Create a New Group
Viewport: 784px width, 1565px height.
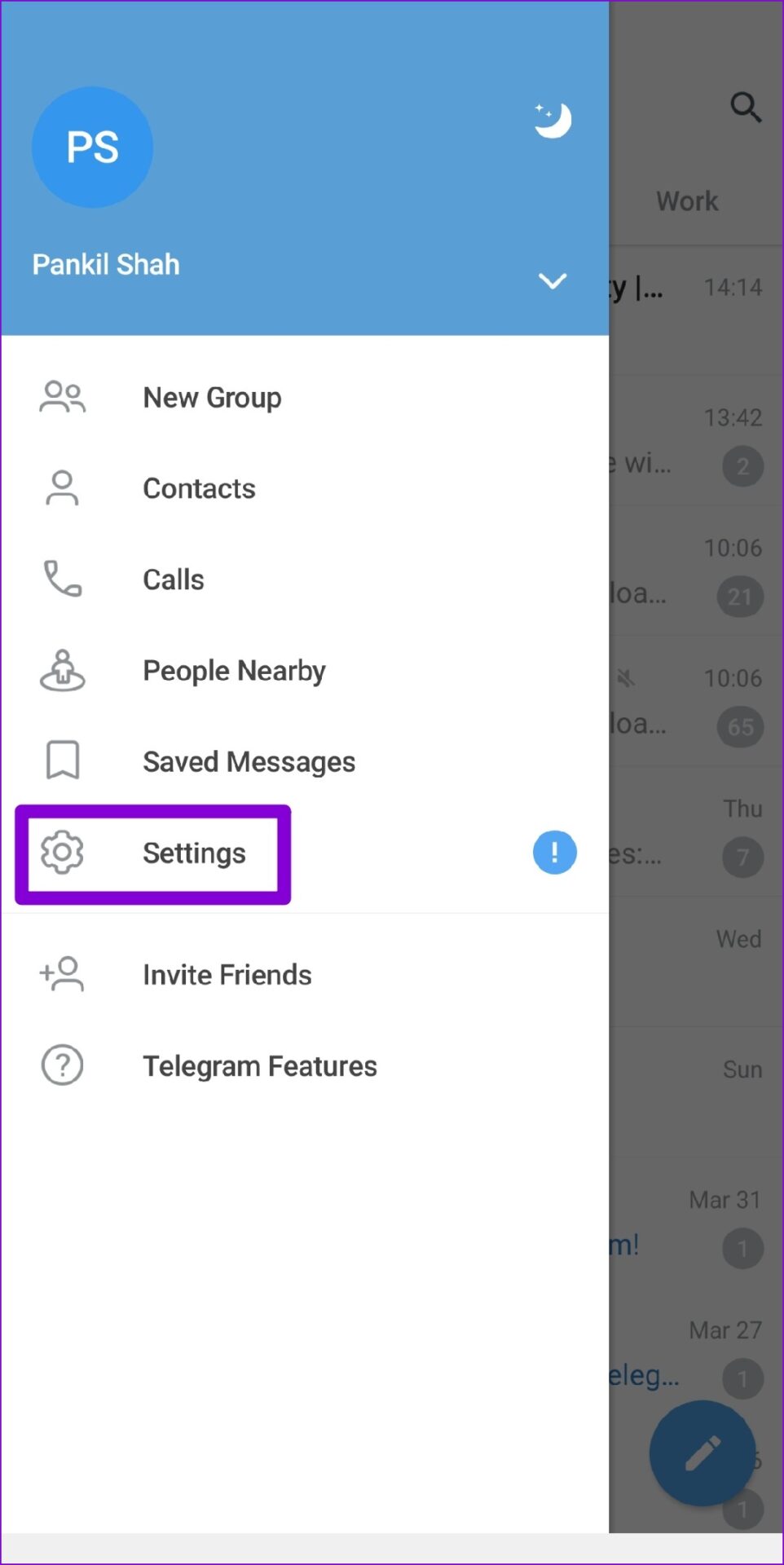(212, 398)
